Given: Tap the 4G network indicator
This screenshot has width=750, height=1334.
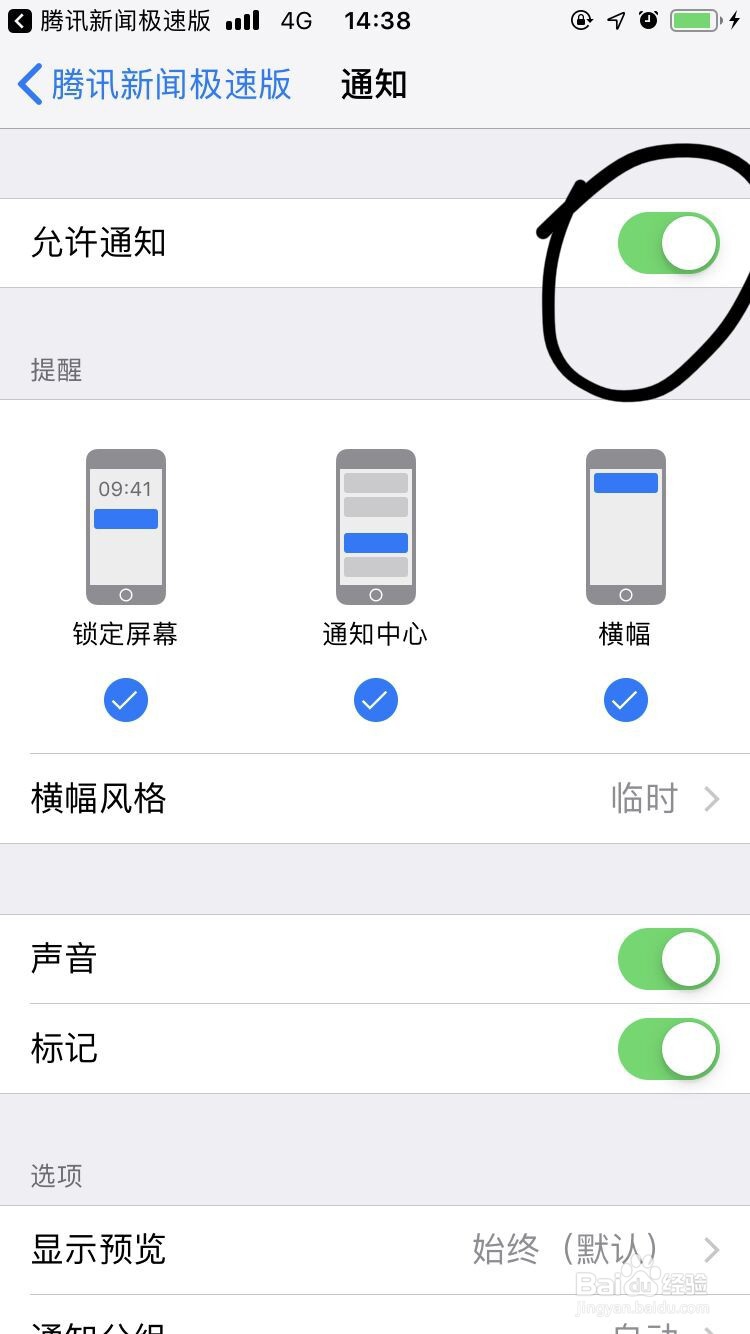Looking at the screenshot, I should tap(295, 20).
